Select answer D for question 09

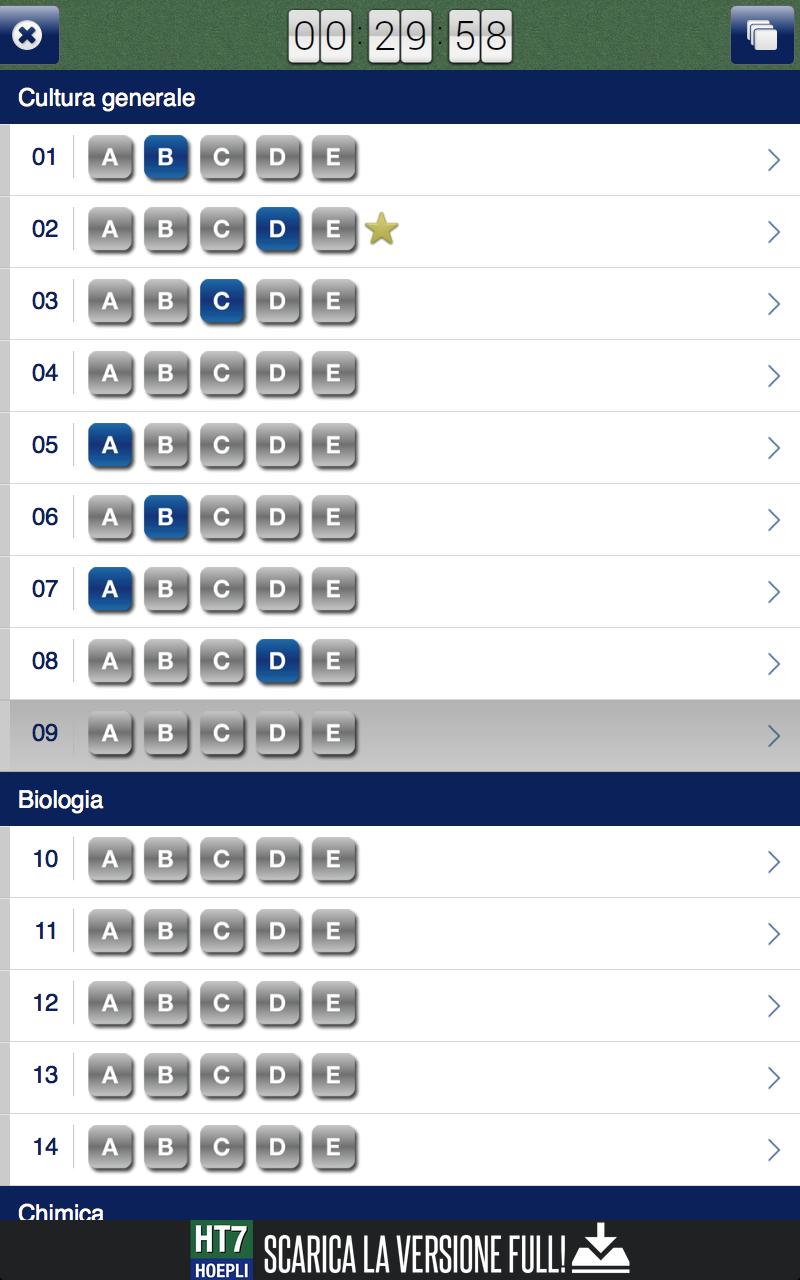[278, 734]
